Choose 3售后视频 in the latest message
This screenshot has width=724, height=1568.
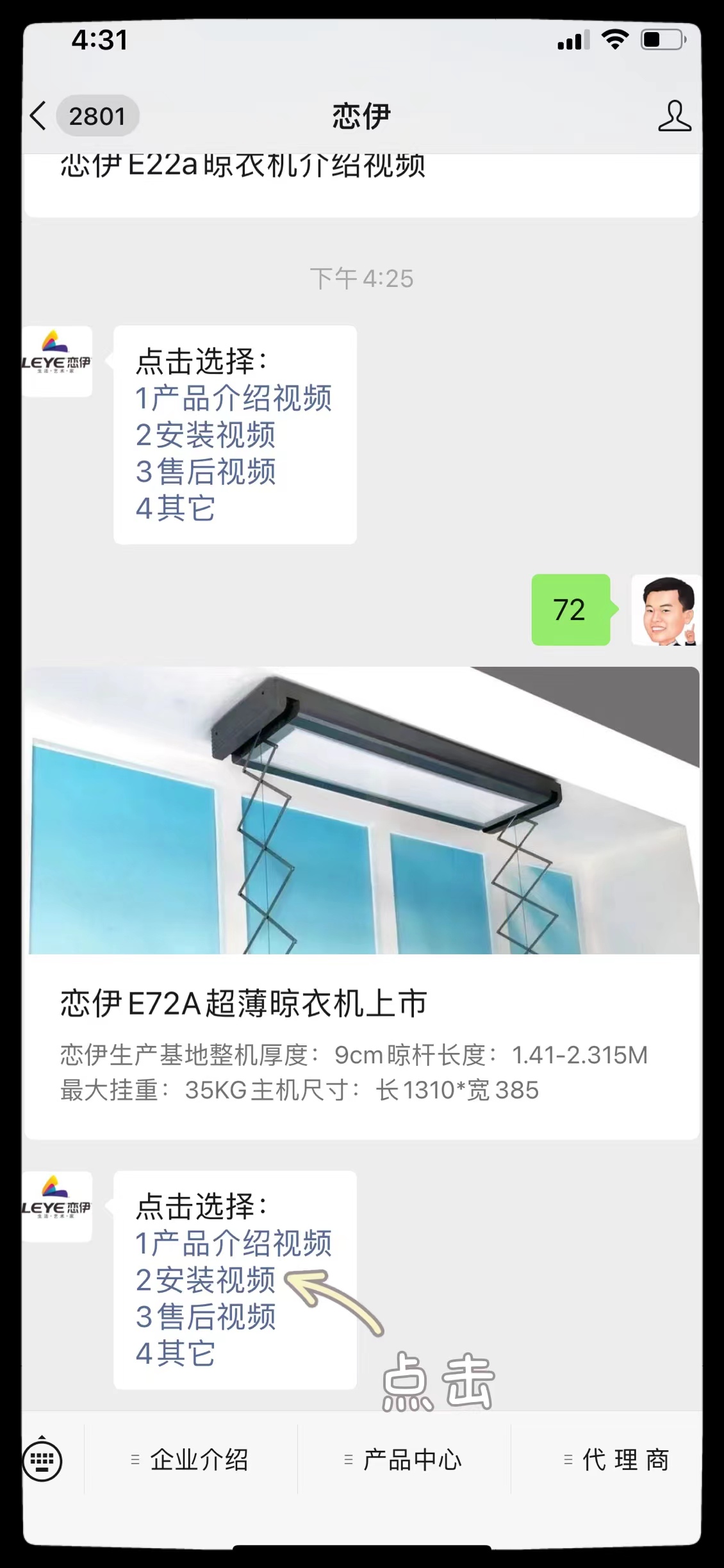tap(205, 1316)
